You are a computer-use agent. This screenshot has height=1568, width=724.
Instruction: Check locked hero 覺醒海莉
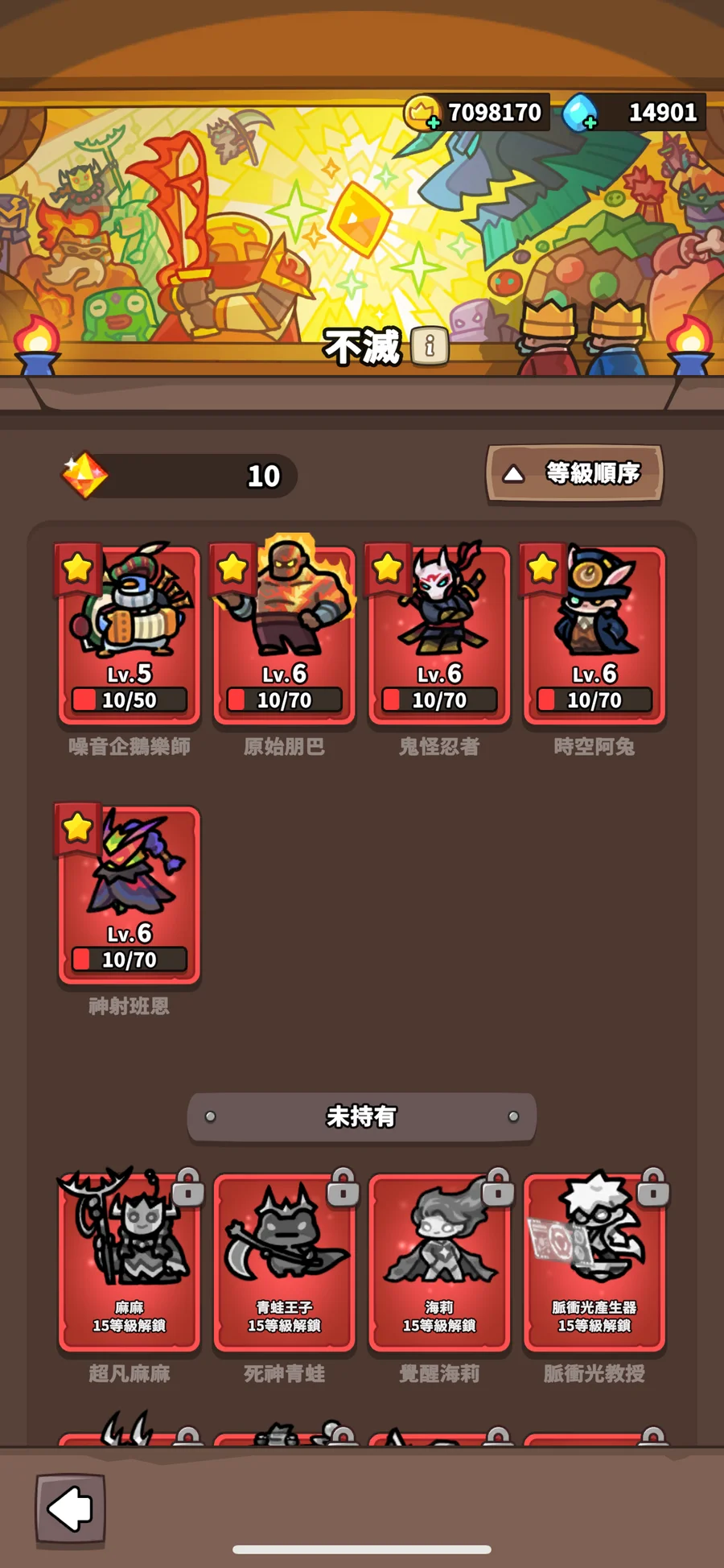(439, 1261)
